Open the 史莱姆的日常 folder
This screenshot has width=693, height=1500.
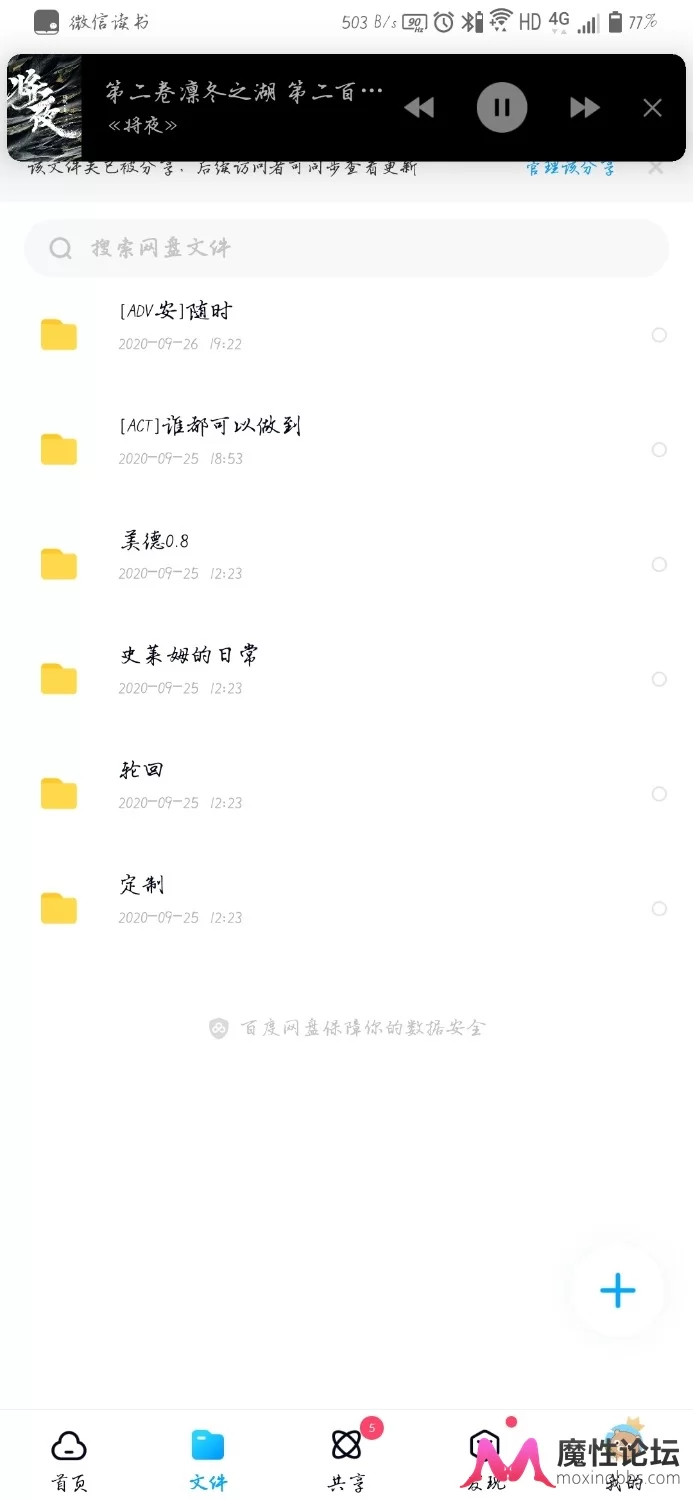point(346,679)
